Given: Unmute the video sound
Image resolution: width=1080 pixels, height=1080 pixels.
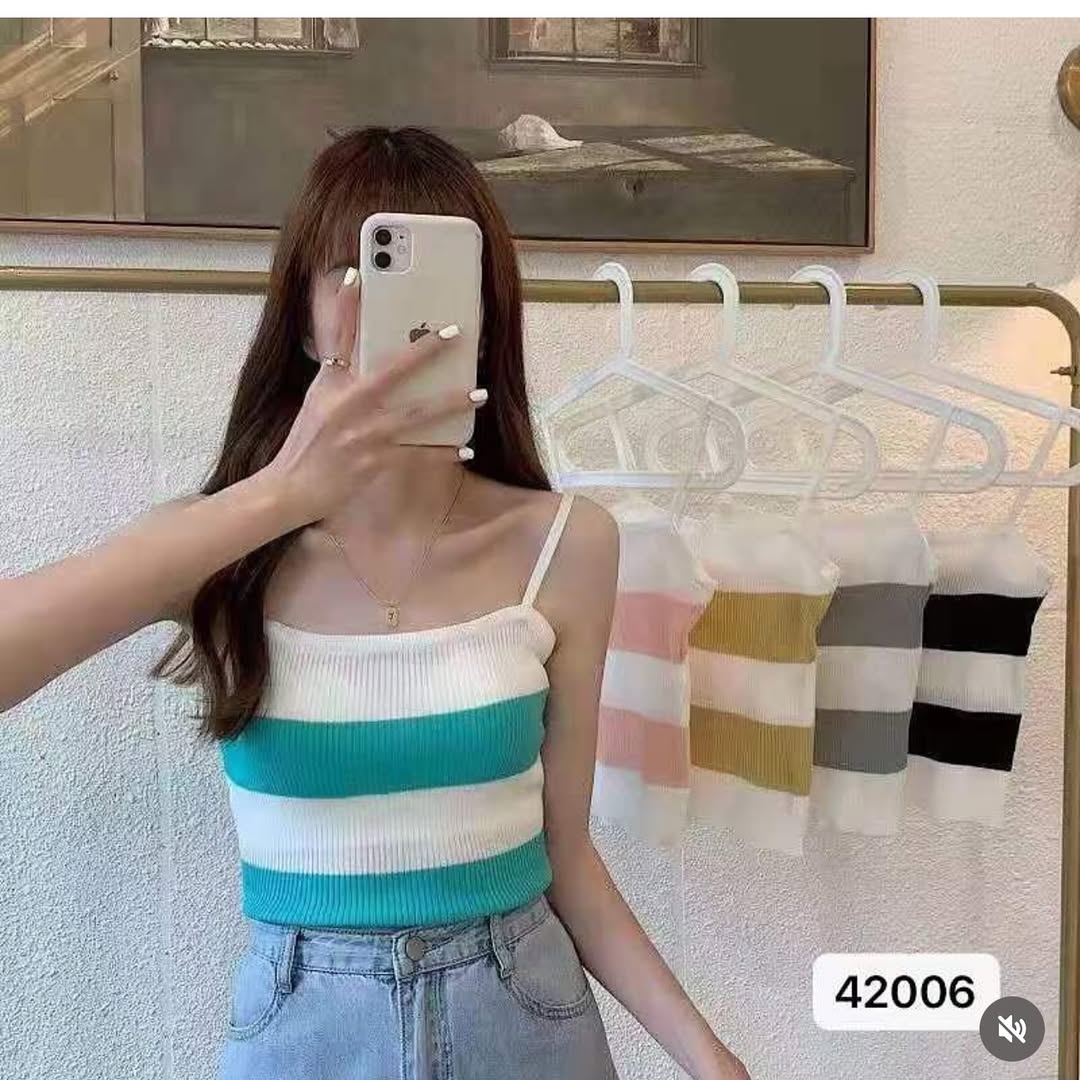Looking at the screenshot, I should pos(1011,1029).
